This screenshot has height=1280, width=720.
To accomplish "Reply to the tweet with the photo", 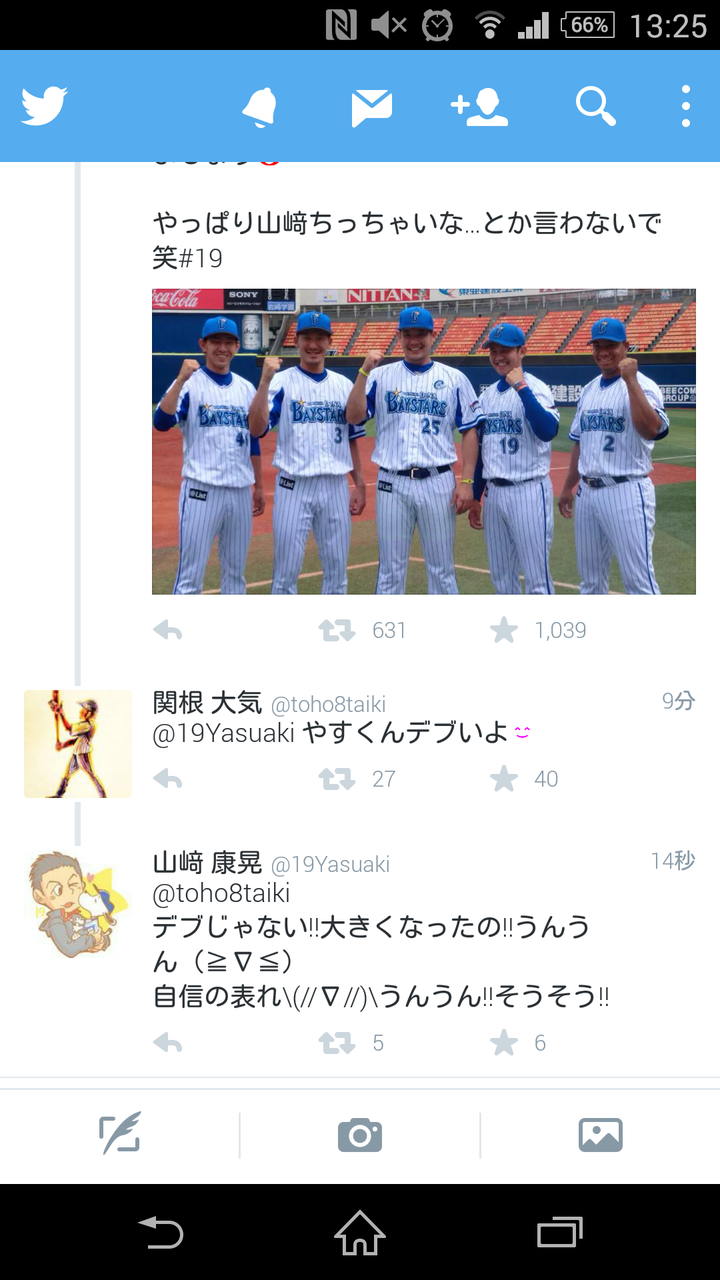I will click(168, 630).
